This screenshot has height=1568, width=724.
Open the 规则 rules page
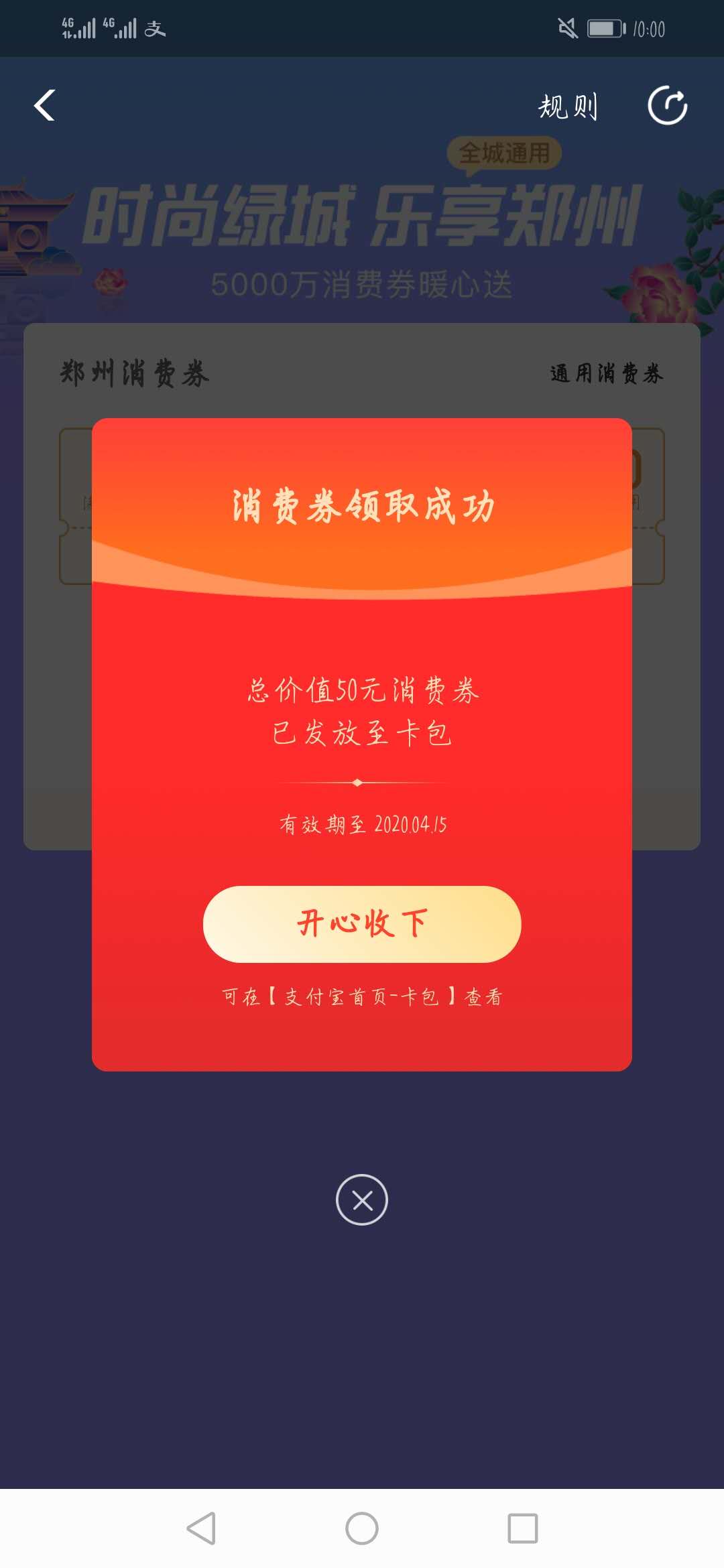[x=568, y=106]
